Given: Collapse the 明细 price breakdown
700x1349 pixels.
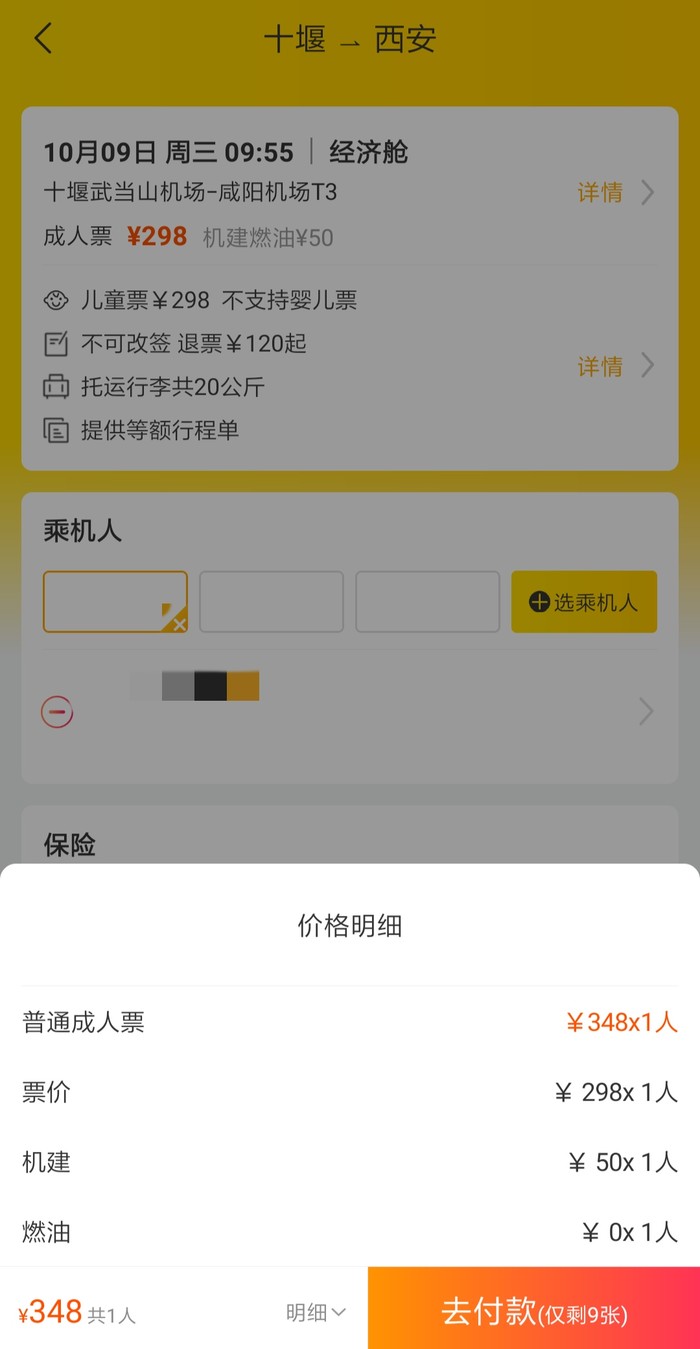Looking at the screenshot, I should [x=315, y=1312].
